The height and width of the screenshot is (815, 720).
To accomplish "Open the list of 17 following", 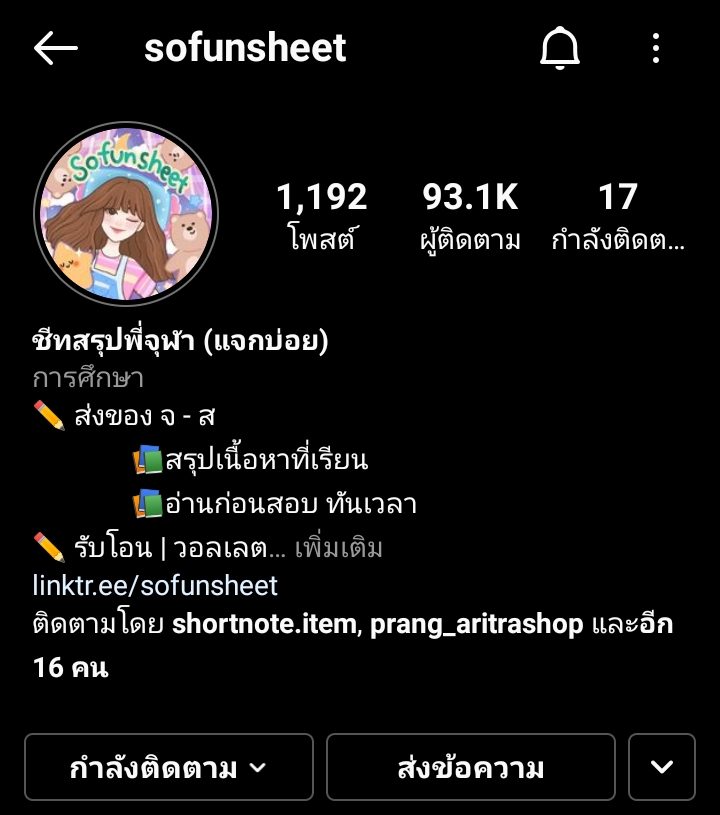I will tap(618, 214).
